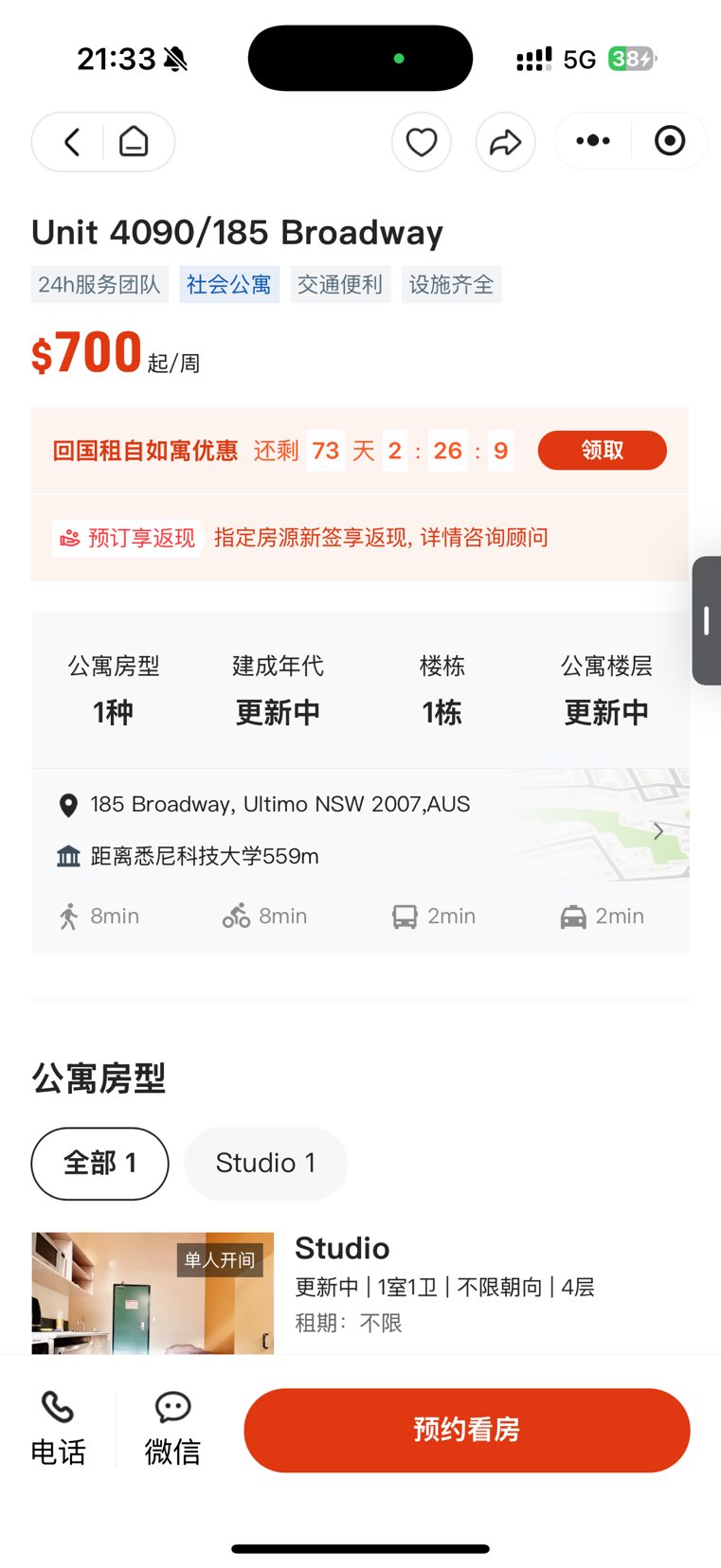The width and height of the screenshot is (721, 1568).
Task: Open the three-dot more menu
Action: [x=593, y=141]
